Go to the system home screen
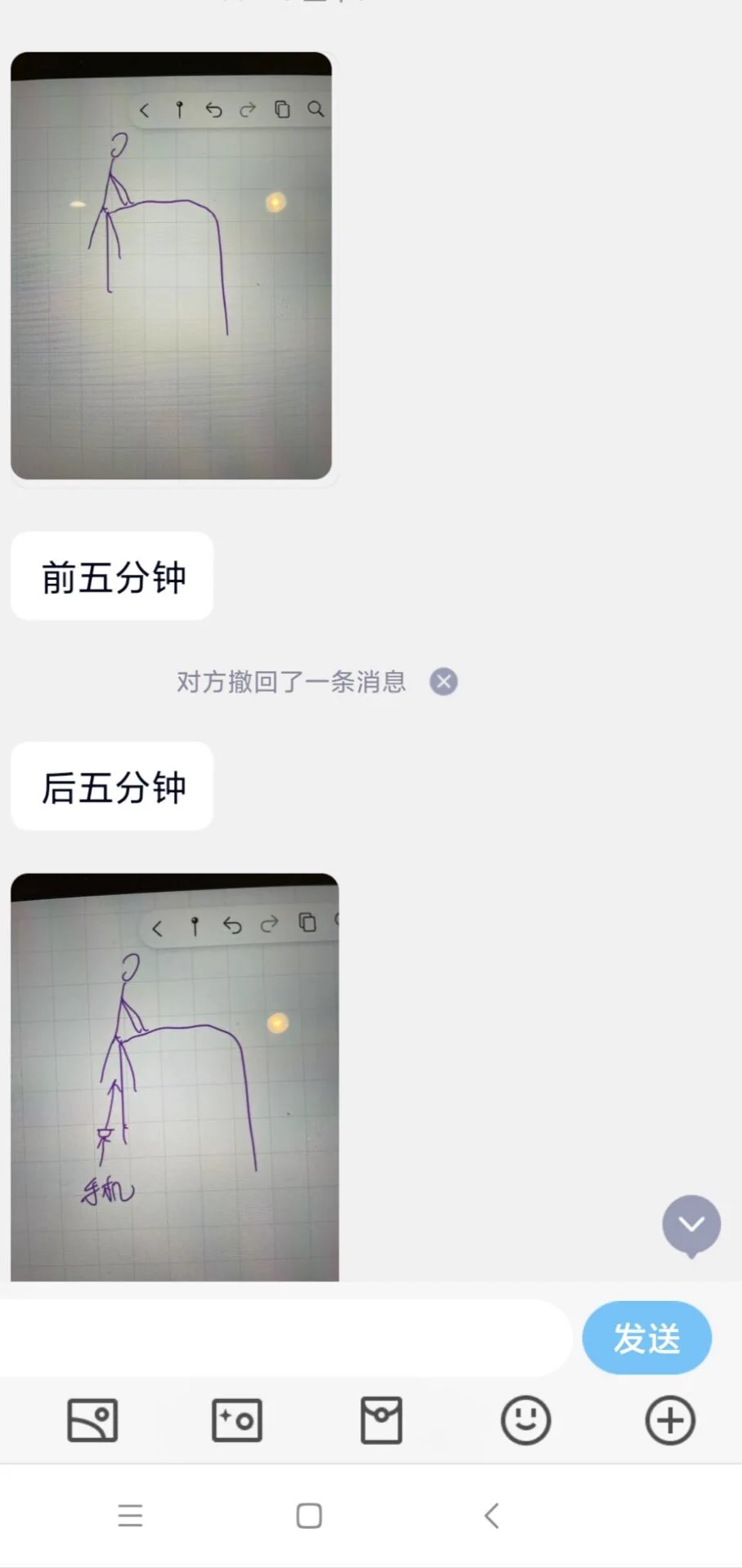 click(309, 1516)
